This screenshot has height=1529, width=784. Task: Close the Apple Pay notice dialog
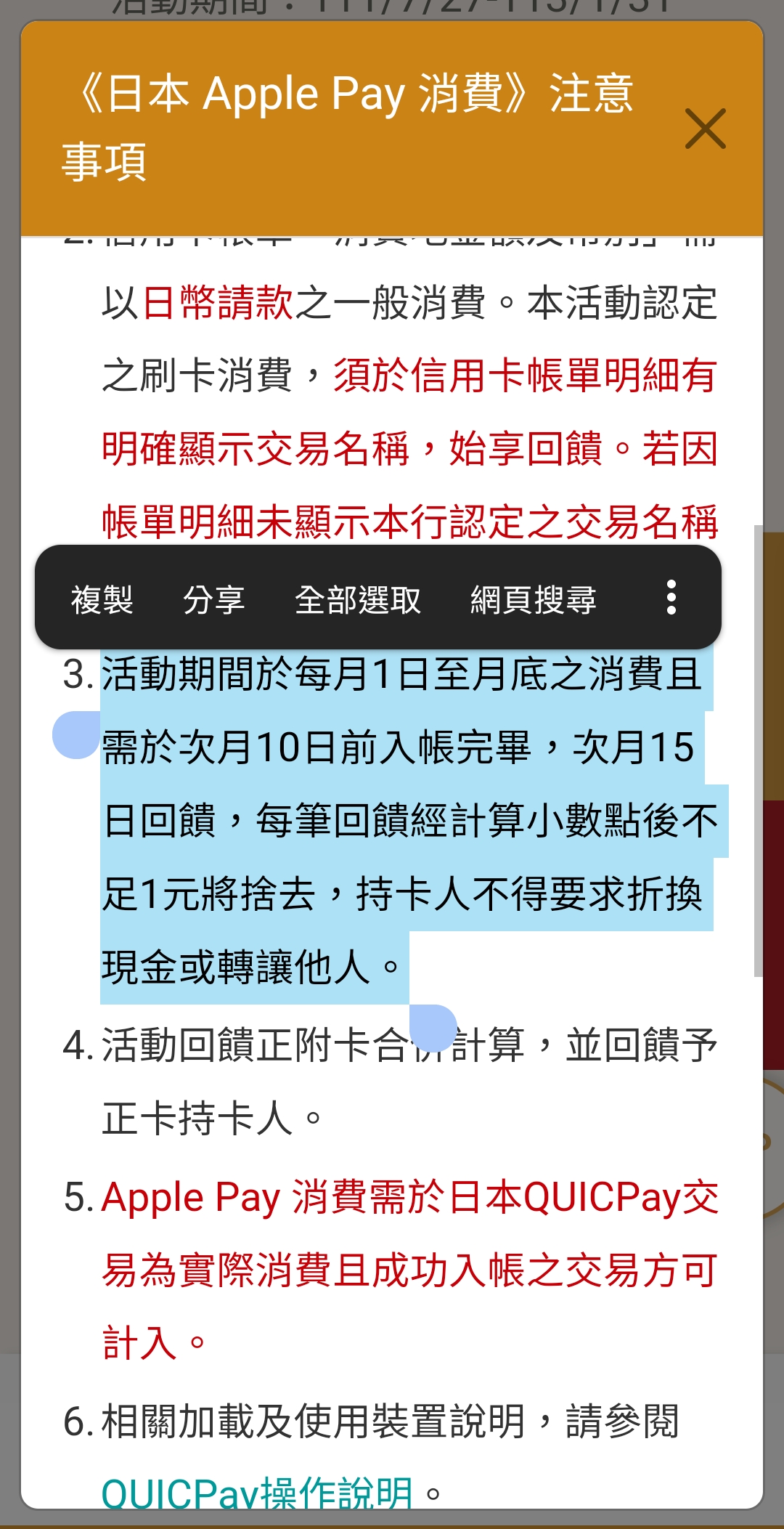click(705, 129)
